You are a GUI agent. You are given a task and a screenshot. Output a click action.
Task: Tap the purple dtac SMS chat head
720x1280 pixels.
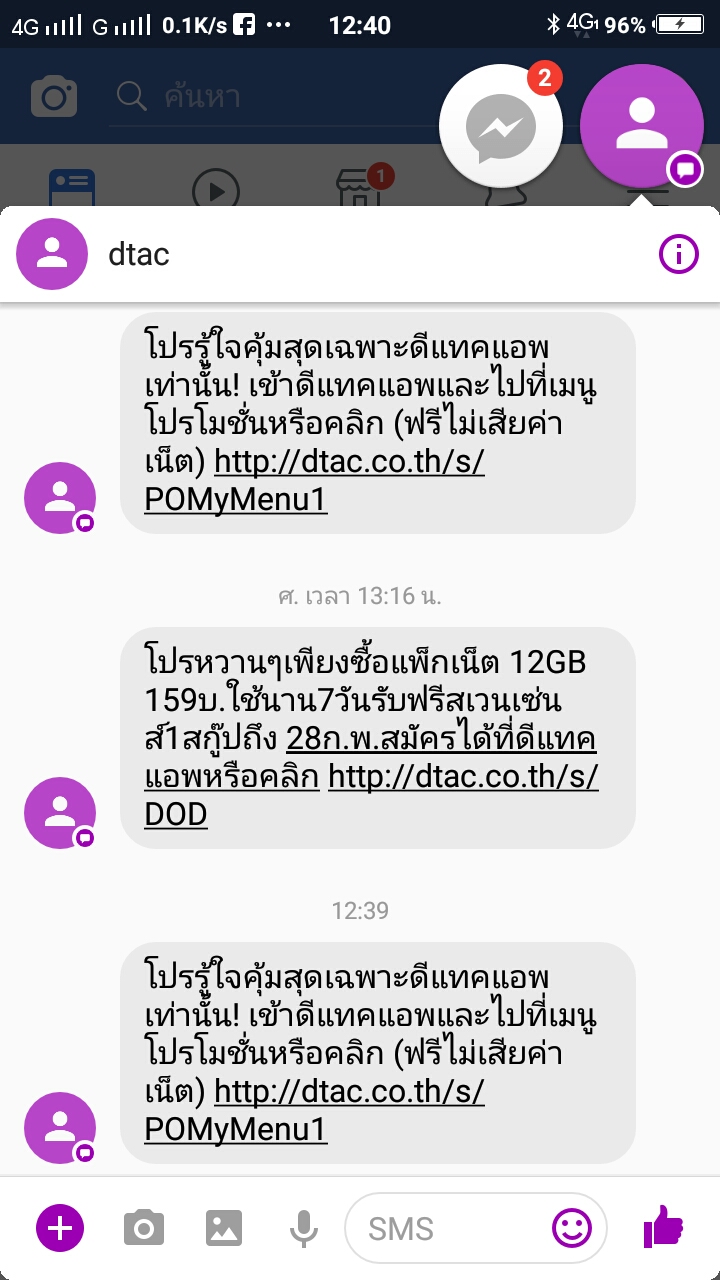(x=642, y=126)
